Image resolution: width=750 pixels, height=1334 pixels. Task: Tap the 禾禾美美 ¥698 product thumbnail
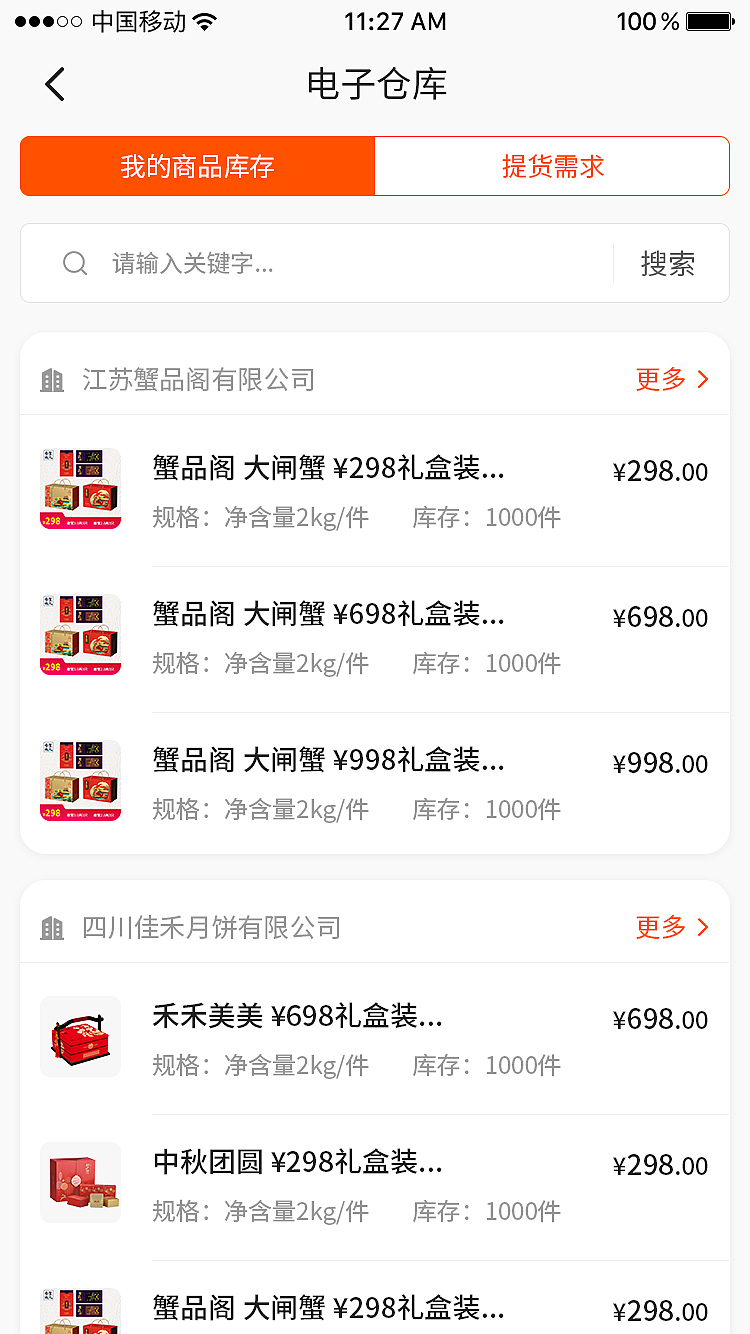(x=80, y=1036)
